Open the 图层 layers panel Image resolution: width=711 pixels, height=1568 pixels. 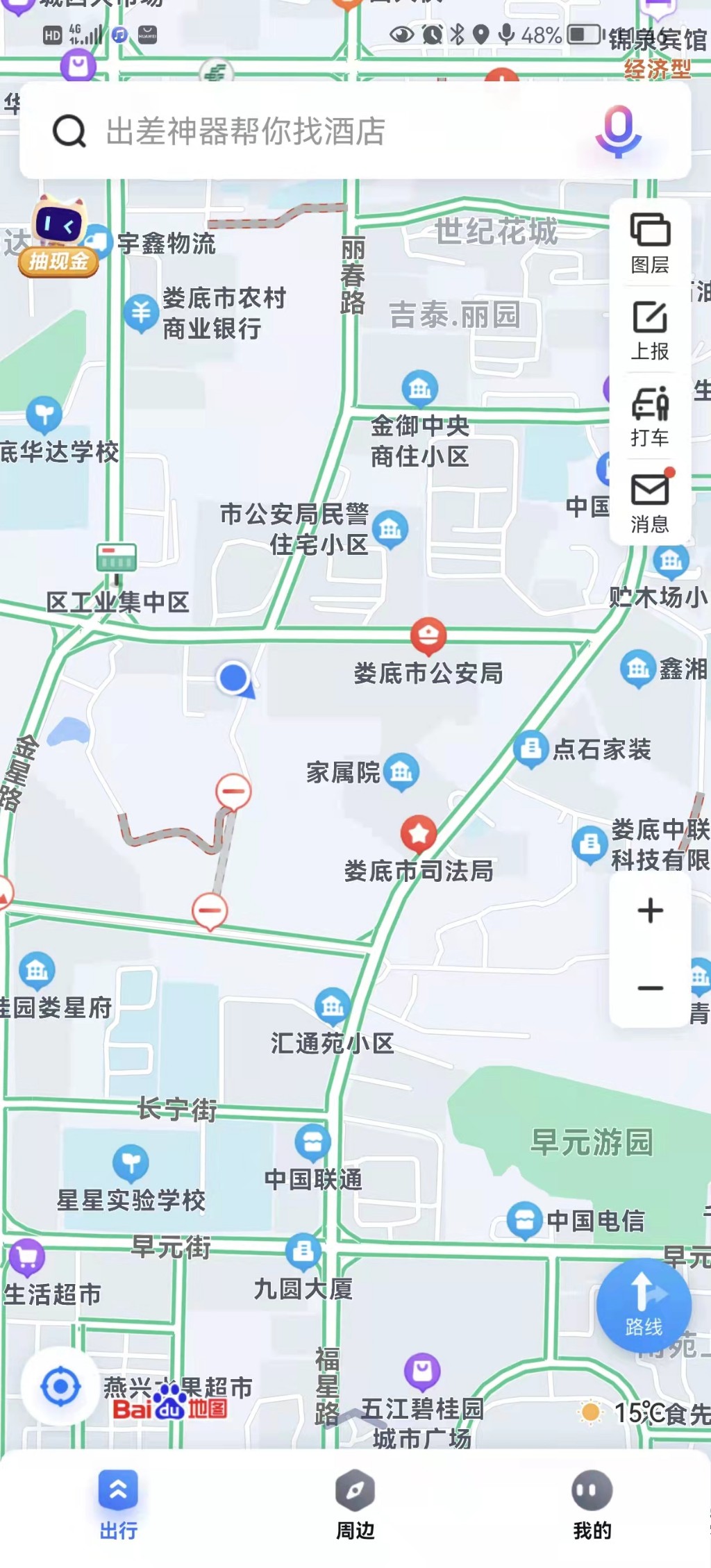(650, 243)
